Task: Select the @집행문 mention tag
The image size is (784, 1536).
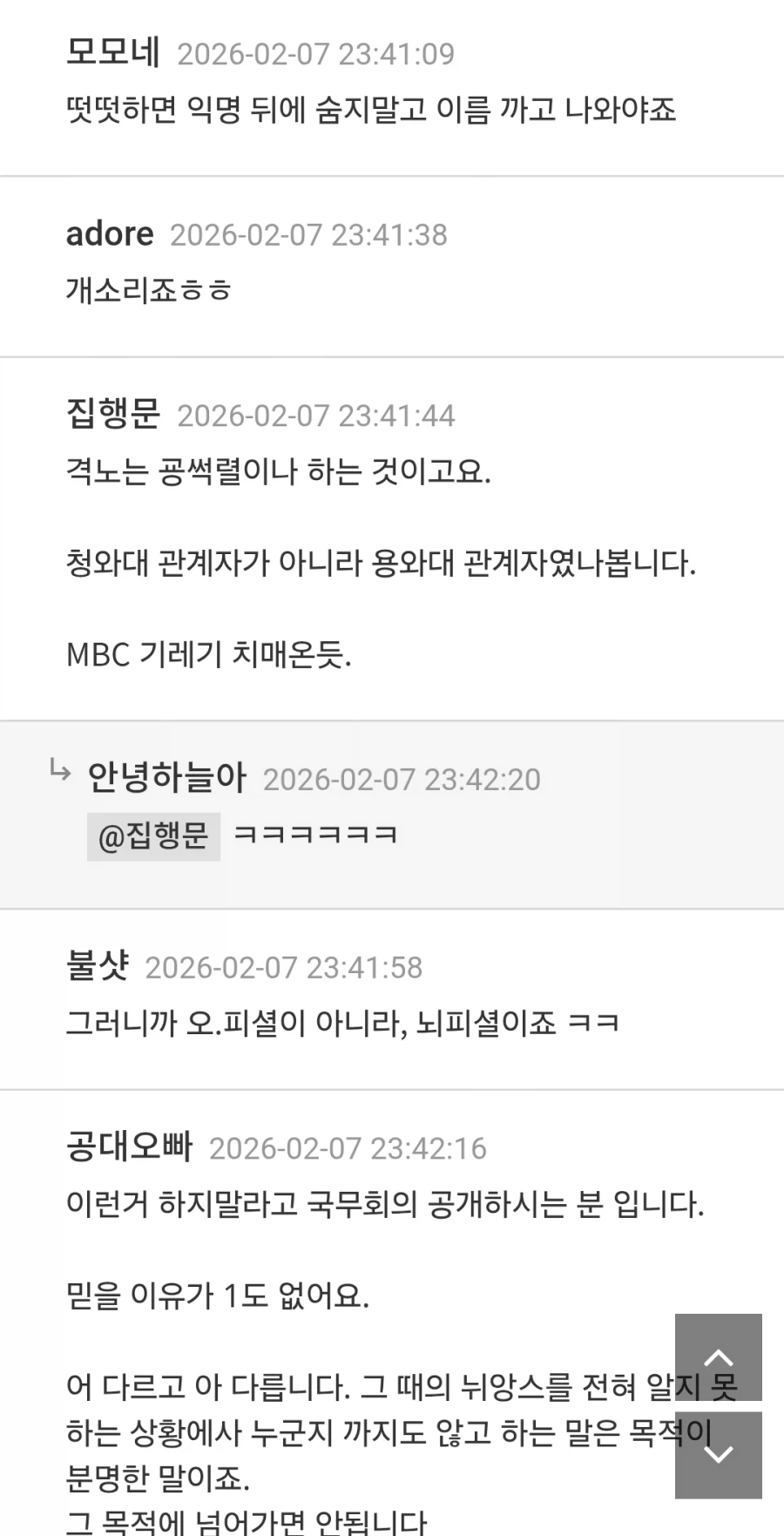Action: [153, 836]
